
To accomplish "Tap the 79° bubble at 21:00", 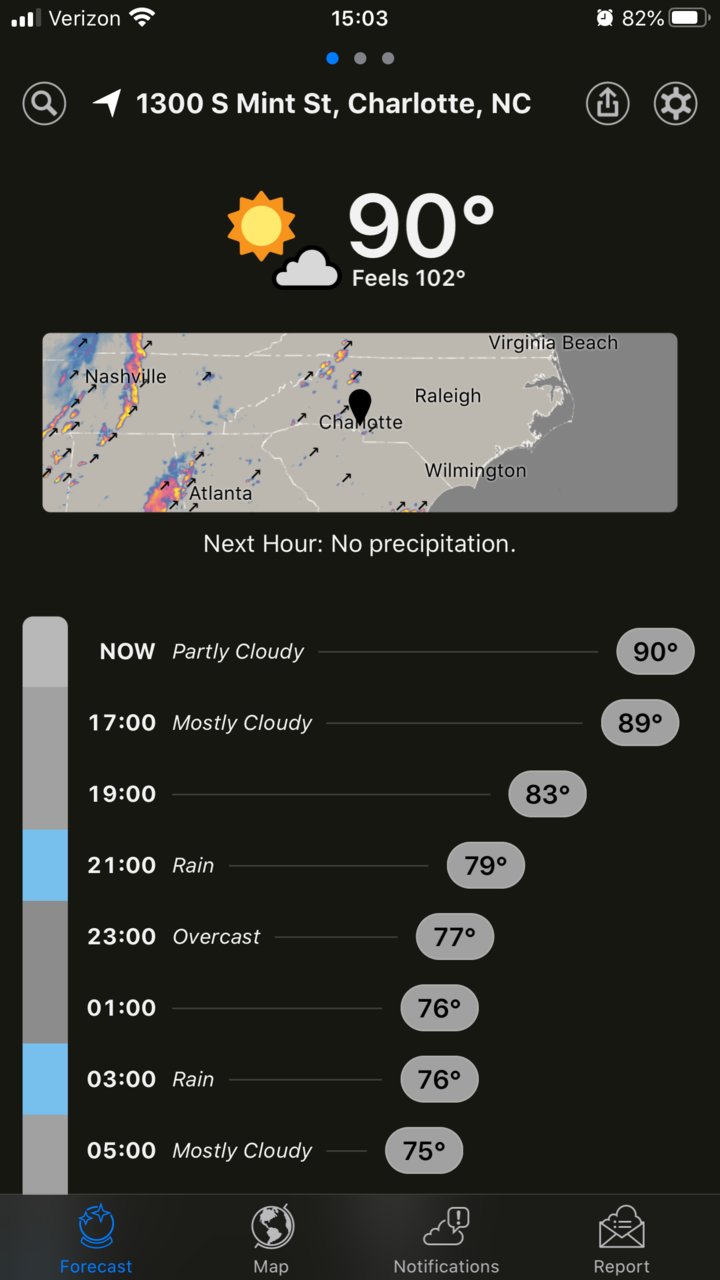I will point(486,866).
